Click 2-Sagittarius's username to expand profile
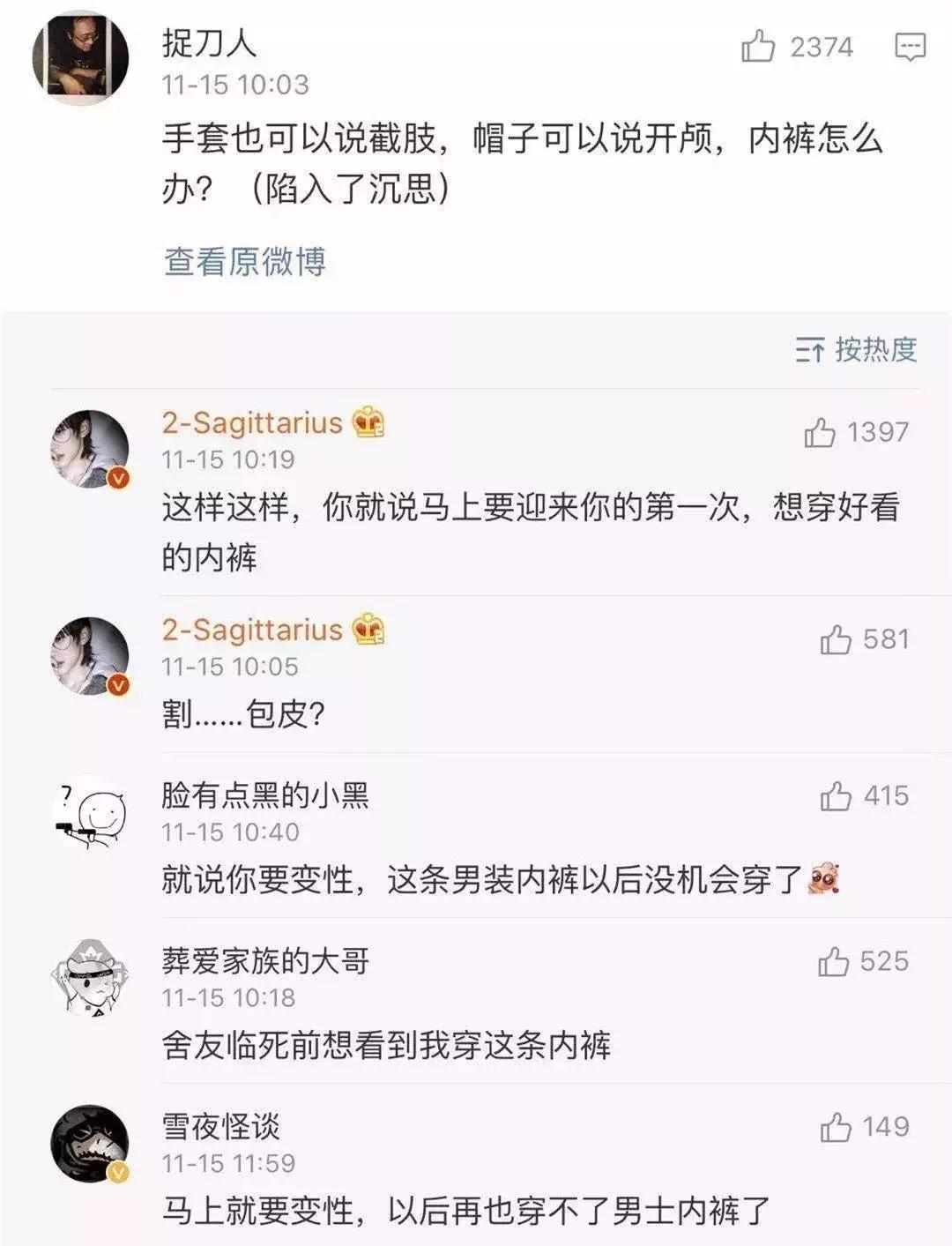 coord(249,423)
